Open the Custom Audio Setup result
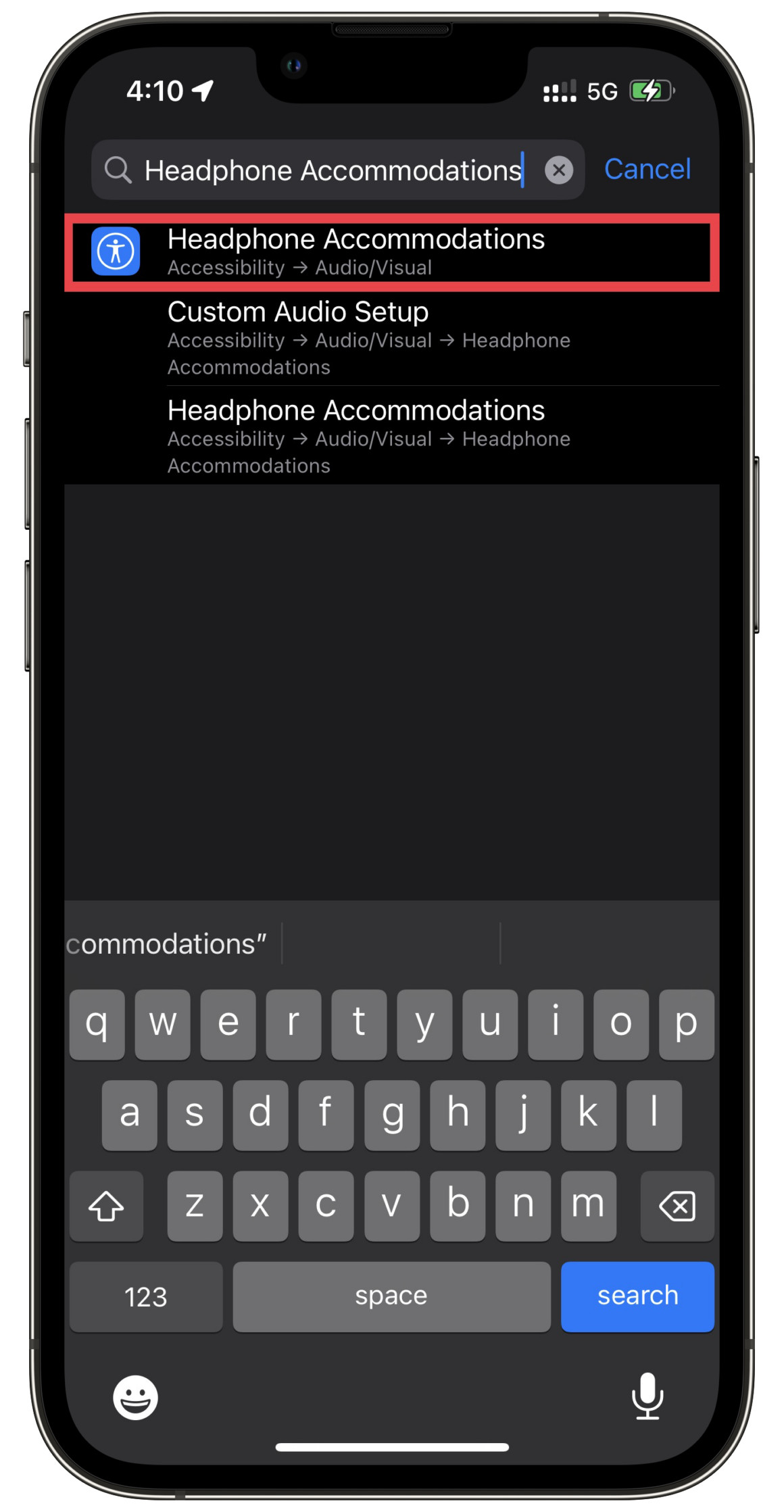The height and width of the screenshot is (1512, 784). click(x=391, y=338)
